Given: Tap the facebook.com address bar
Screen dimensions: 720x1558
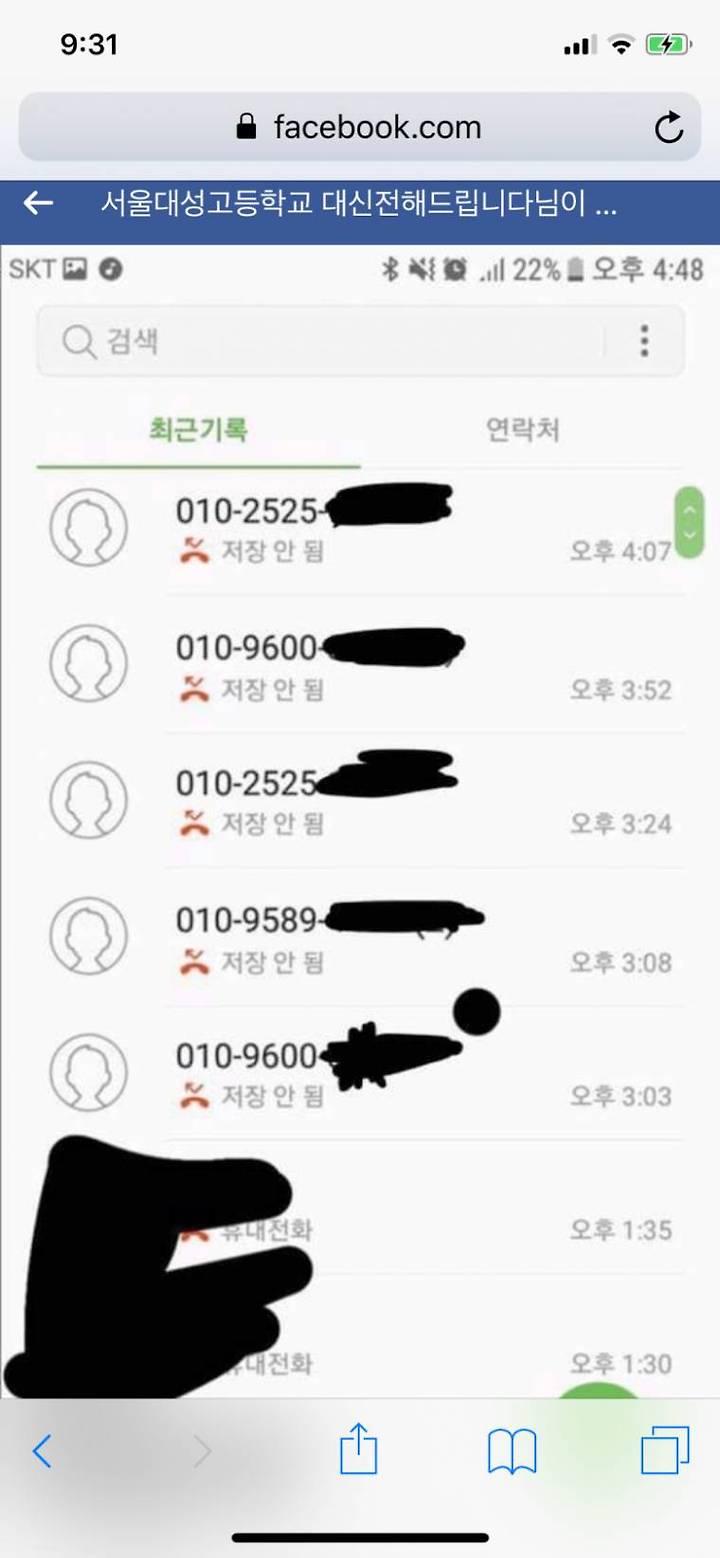Looking at the screenshot, I should coord(360,127).
